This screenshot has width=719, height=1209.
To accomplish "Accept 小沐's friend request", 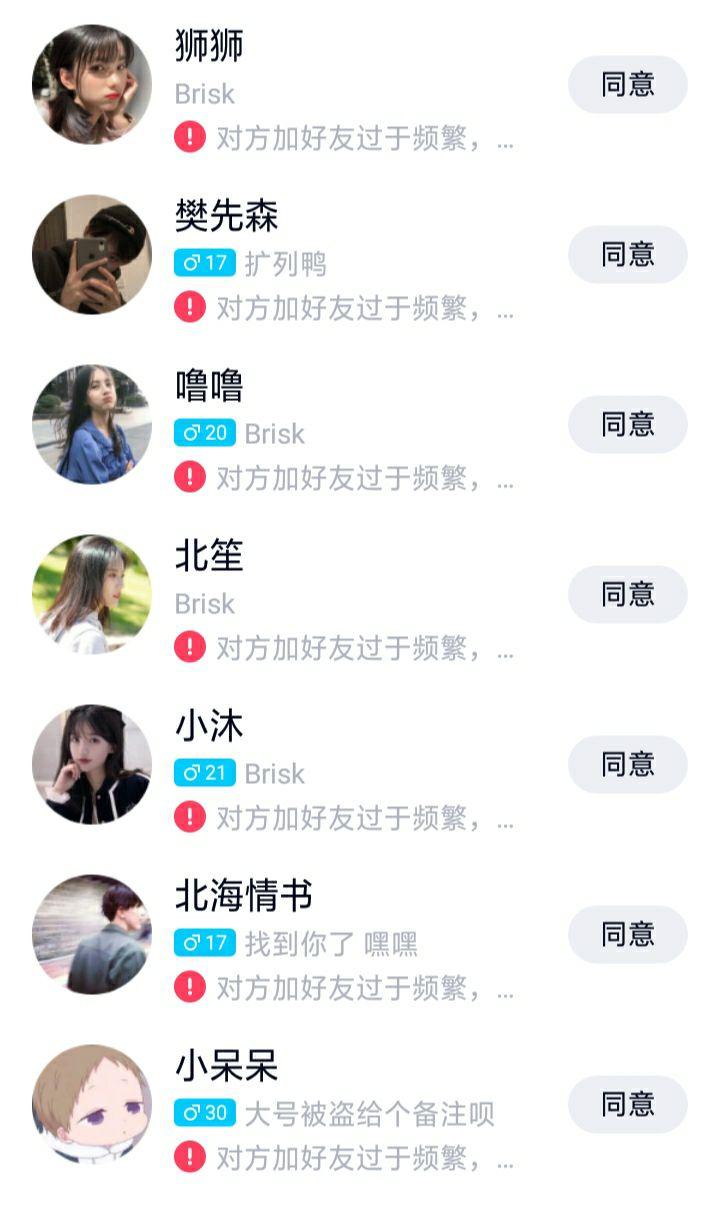I will [x=627, y=765].
